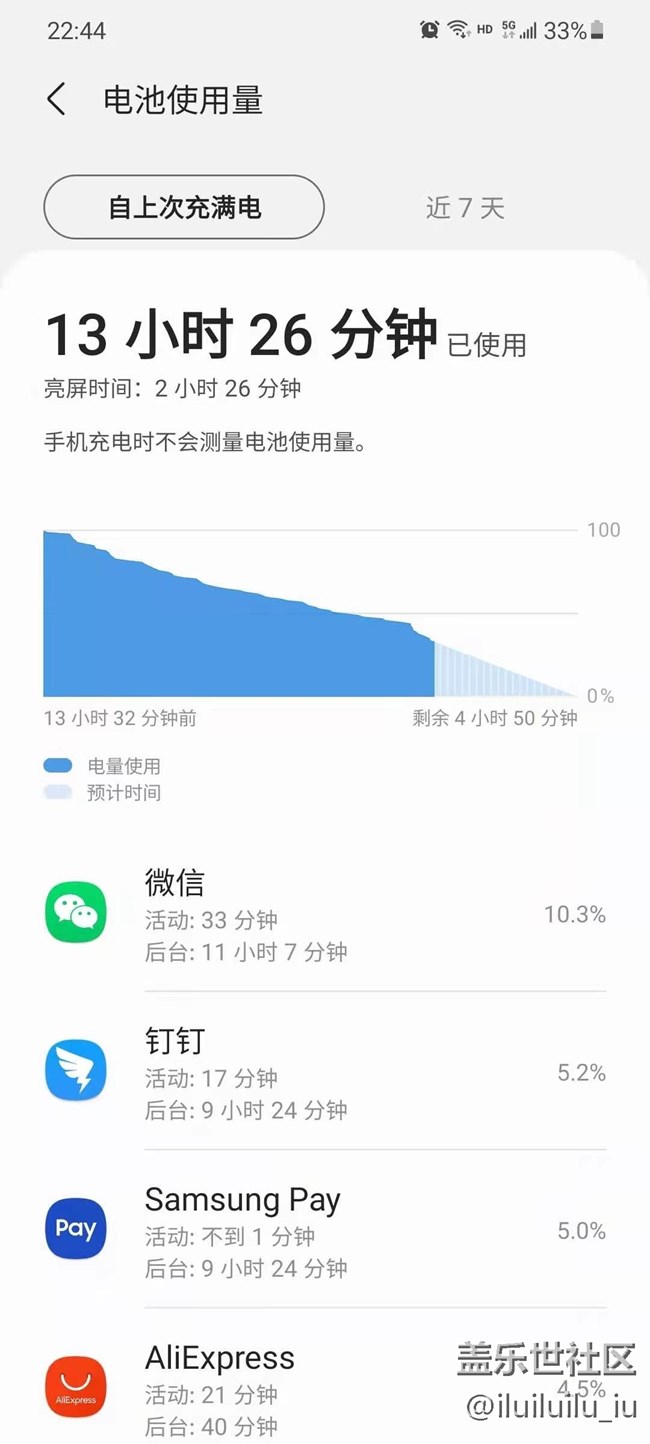Go back from 电池使用量 screen
The width and height of the screenshot is (650, 1444).
click(x=57, y=99)
